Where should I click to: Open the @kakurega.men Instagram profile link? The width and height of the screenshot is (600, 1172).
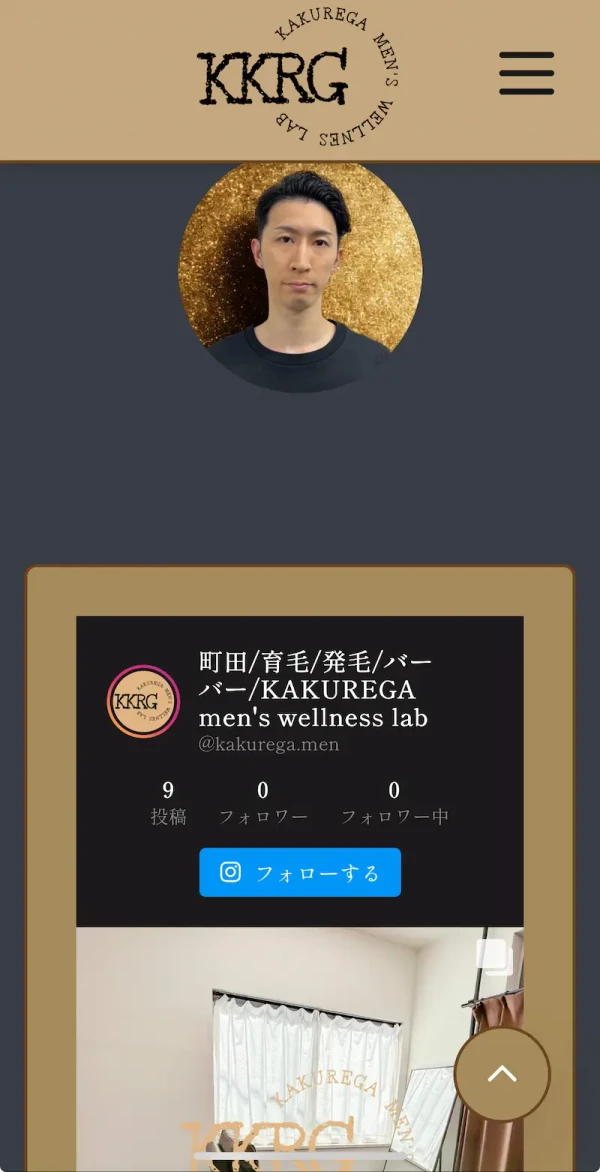[x=269, y=744]
